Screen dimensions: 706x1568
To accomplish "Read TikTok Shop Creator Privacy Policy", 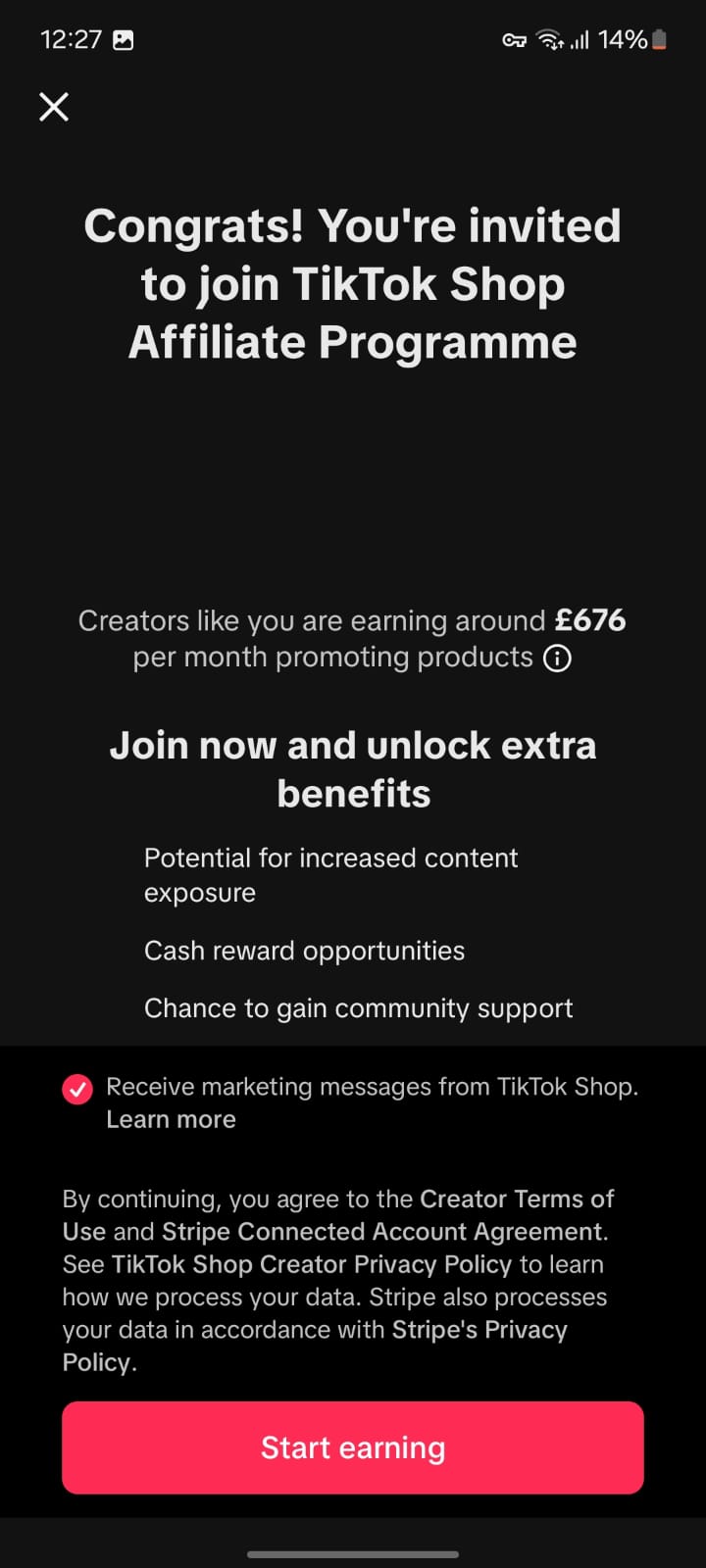I will coord(312,1264).
